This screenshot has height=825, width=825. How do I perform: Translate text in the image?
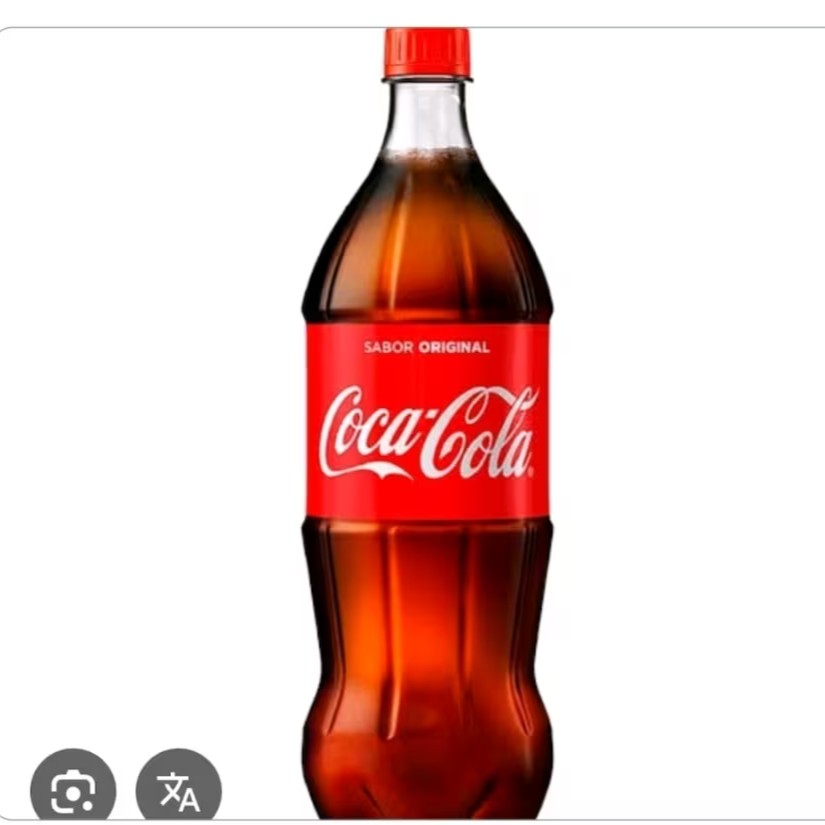point(179,790)
